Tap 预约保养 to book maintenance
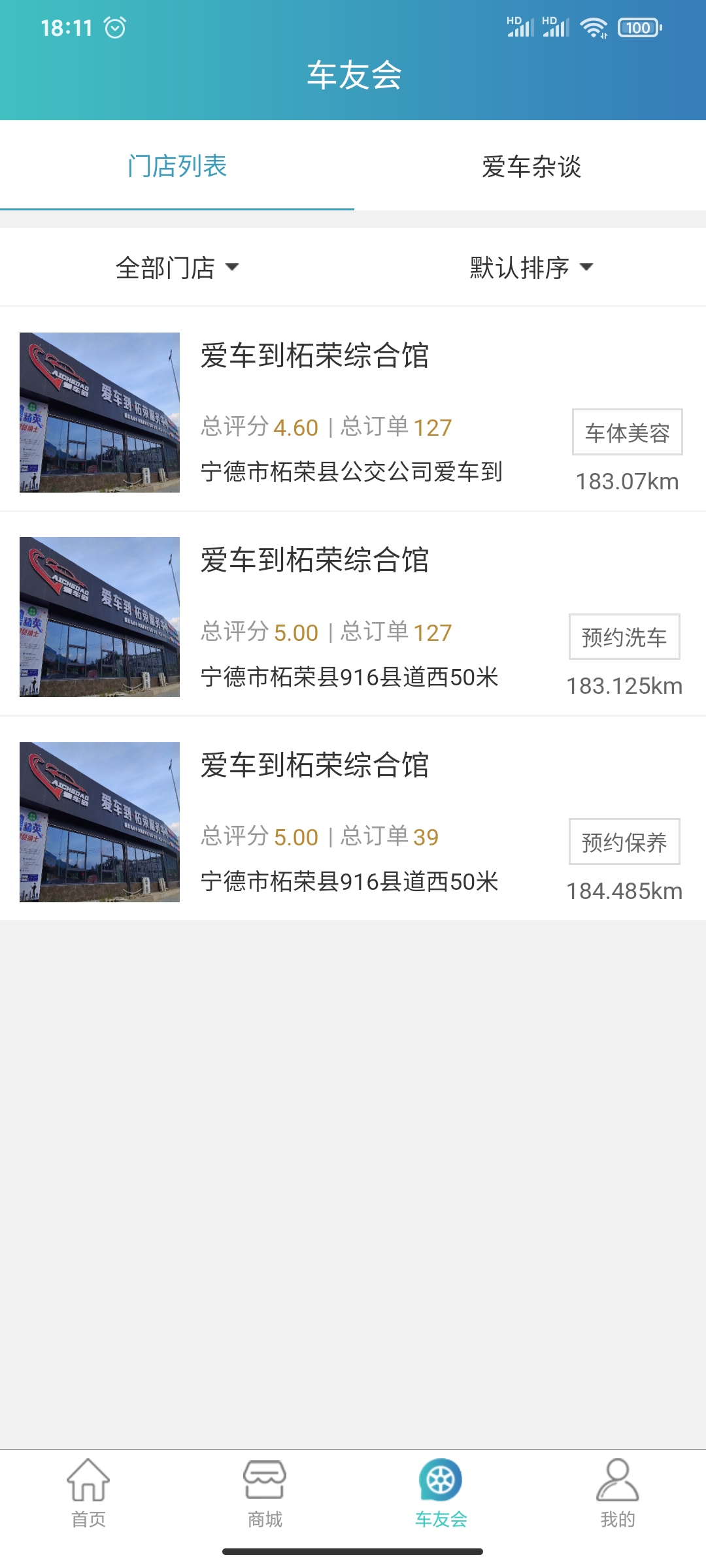 [624, 843]
